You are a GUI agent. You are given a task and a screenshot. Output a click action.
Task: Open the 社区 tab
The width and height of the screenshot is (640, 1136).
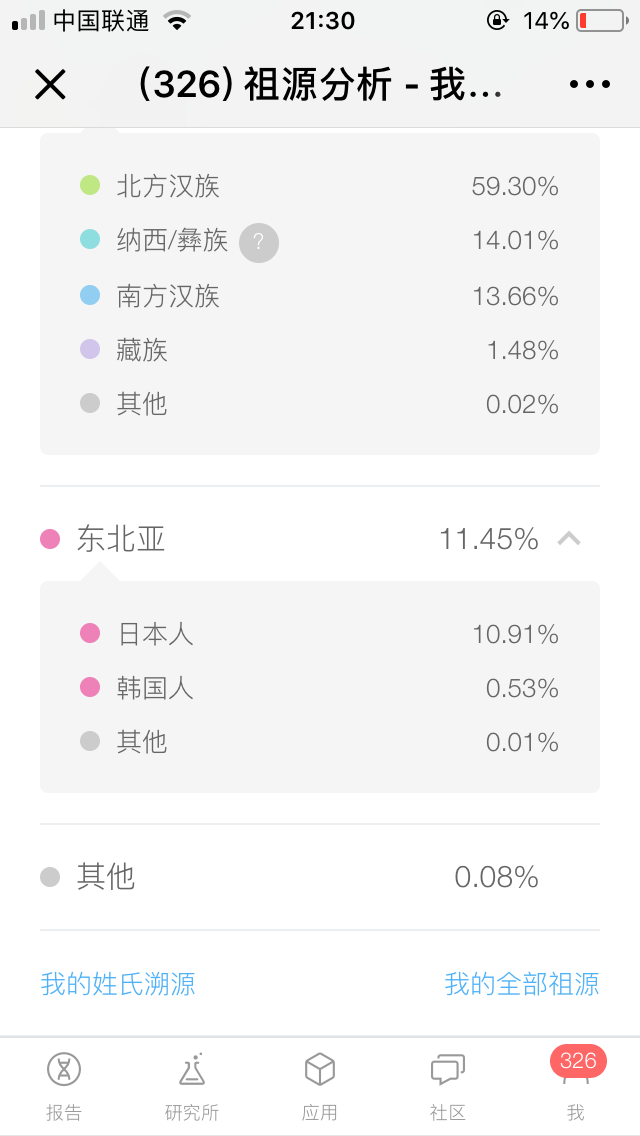[x=447, y=1086]
